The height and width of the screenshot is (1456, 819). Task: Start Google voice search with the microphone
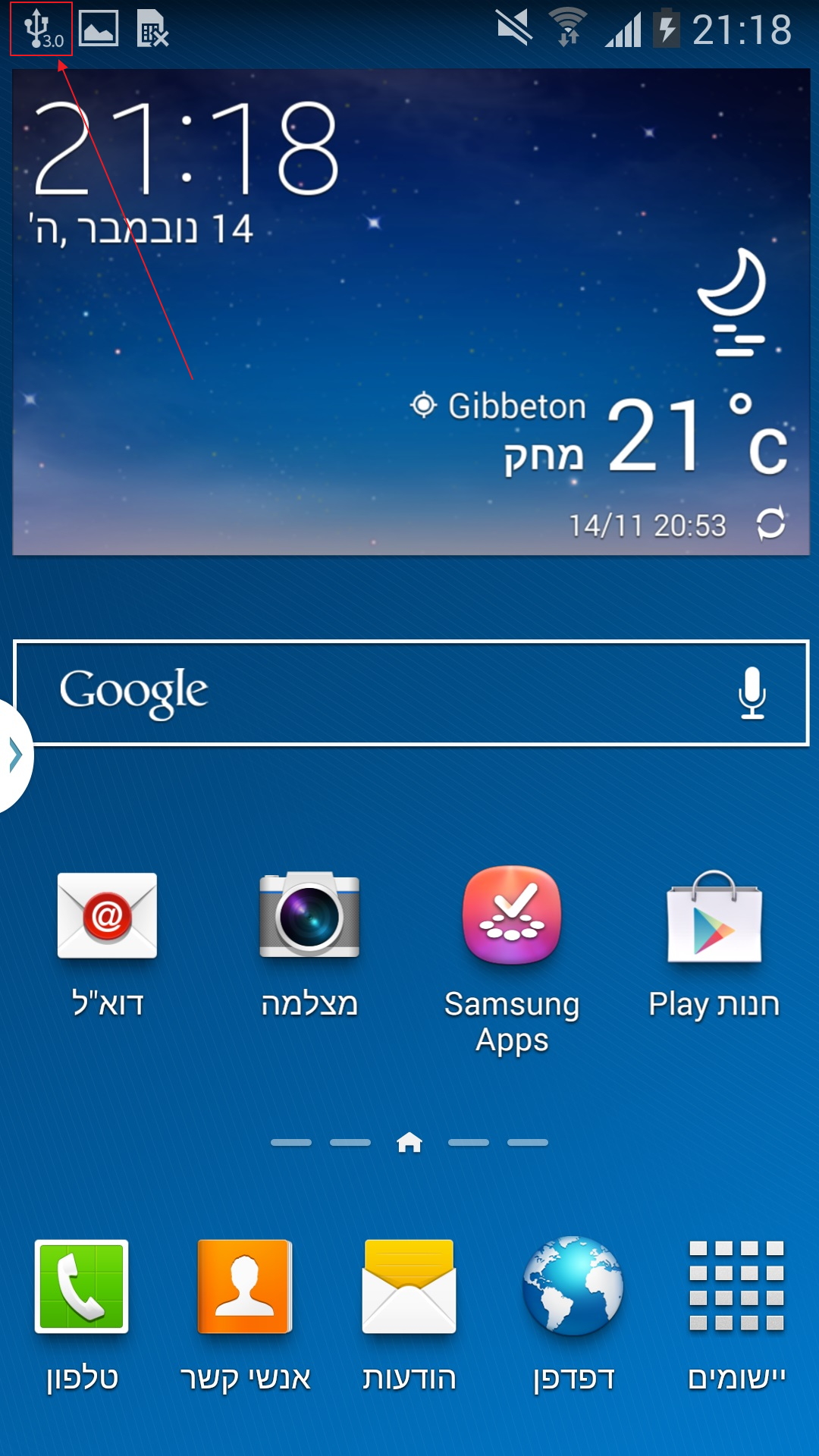(x=752, y=692)
